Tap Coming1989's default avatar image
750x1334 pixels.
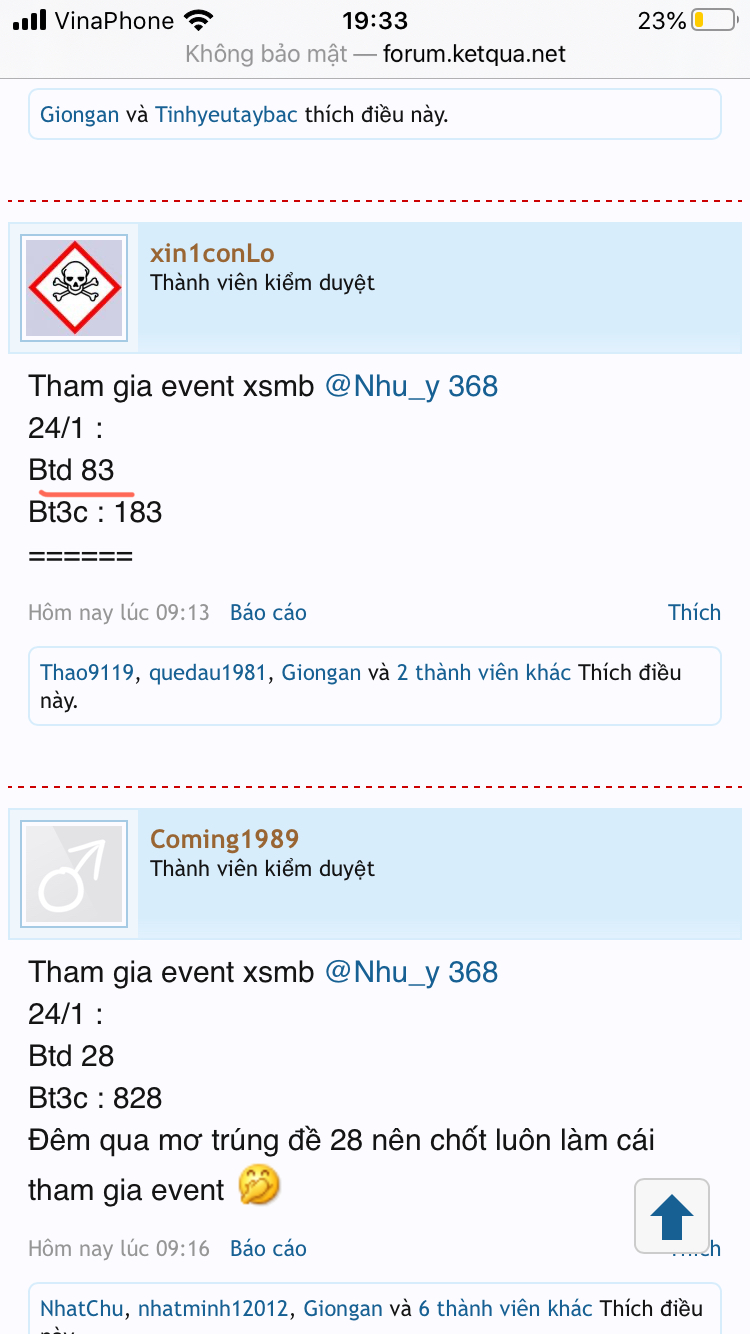(74, 874)
